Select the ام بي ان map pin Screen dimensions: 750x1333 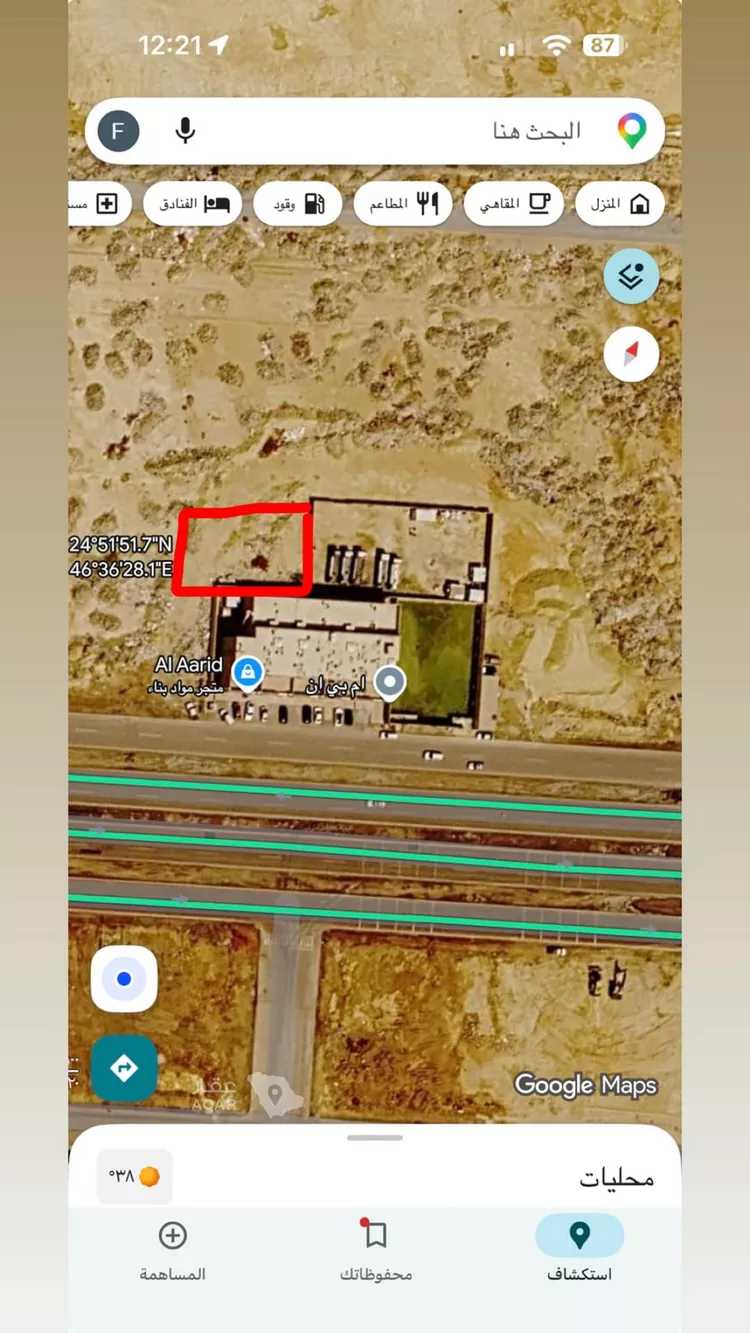point(389,682)
